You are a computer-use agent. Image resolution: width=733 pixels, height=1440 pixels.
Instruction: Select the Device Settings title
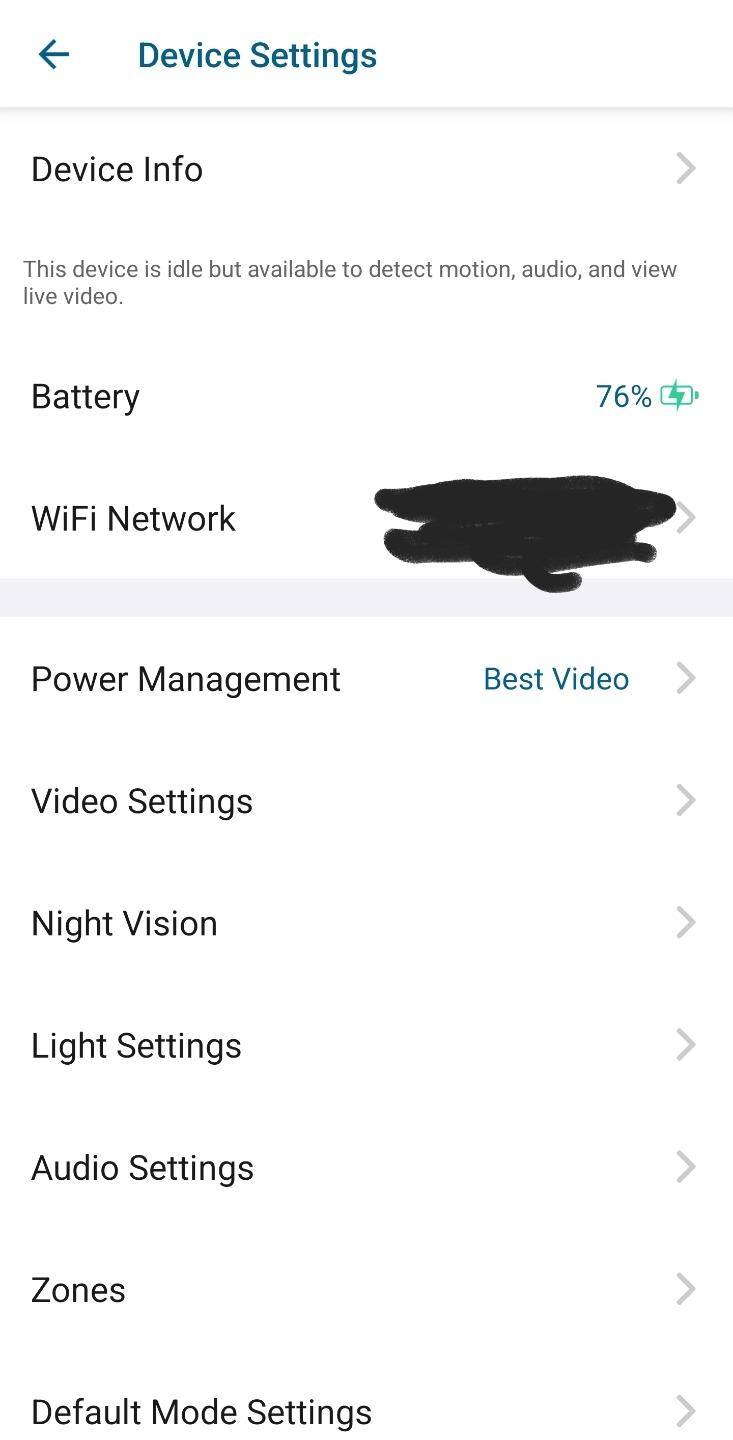click(x=257, y=55)
